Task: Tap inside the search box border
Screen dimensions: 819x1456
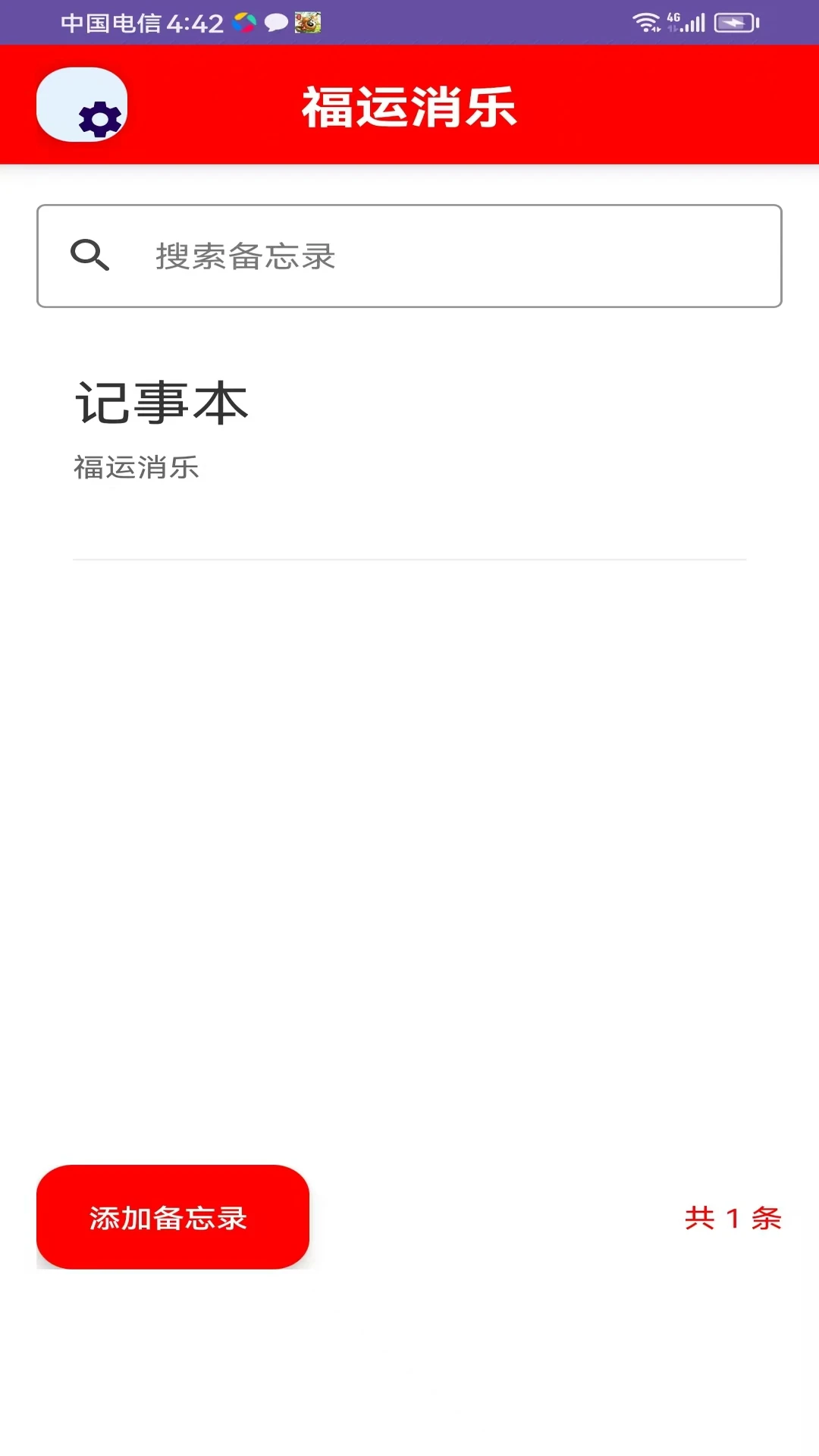Action: pos(409,256)
